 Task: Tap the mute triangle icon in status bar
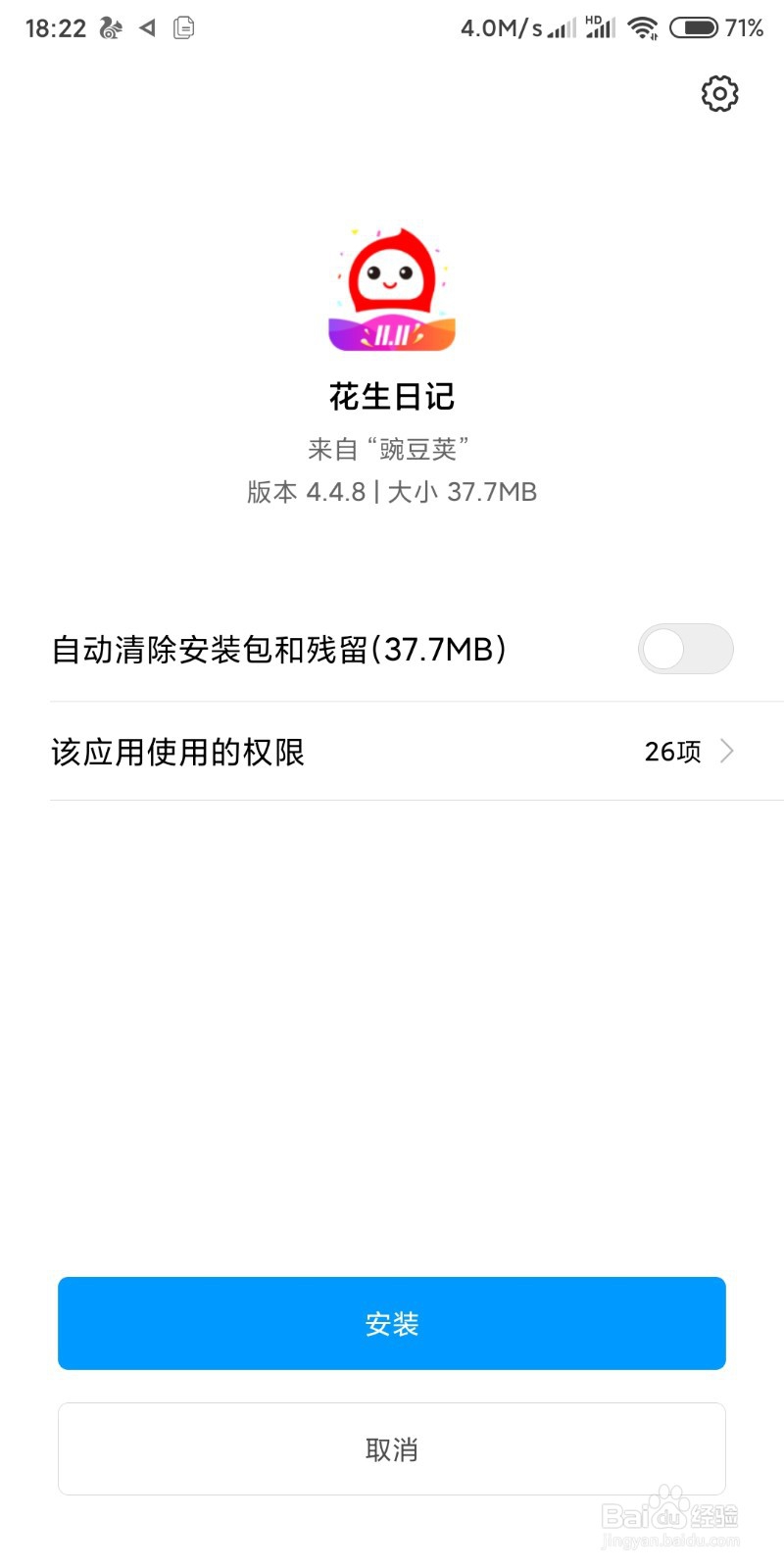[147, 27]
